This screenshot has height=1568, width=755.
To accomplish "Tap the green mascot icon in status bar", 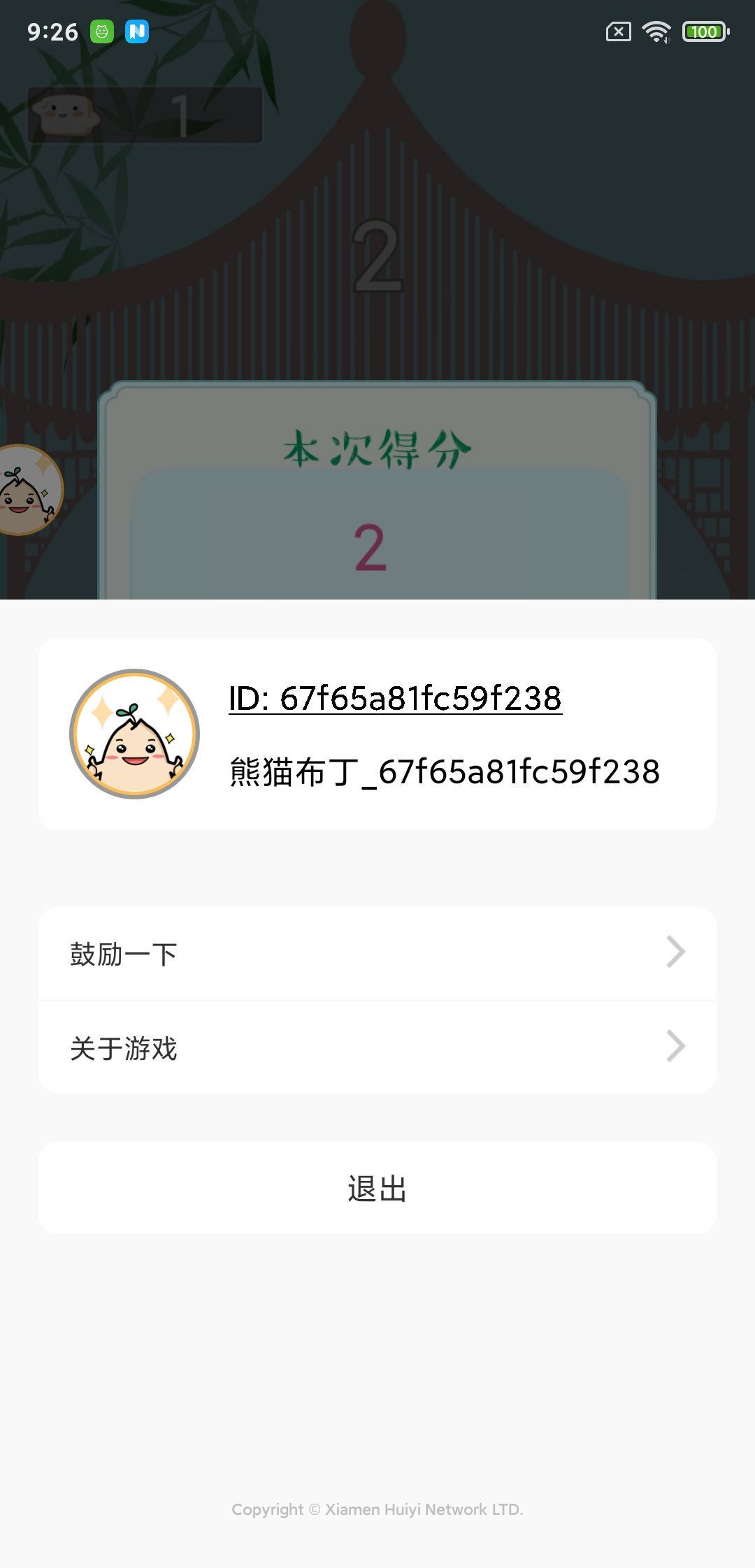I will click(103, 31).
